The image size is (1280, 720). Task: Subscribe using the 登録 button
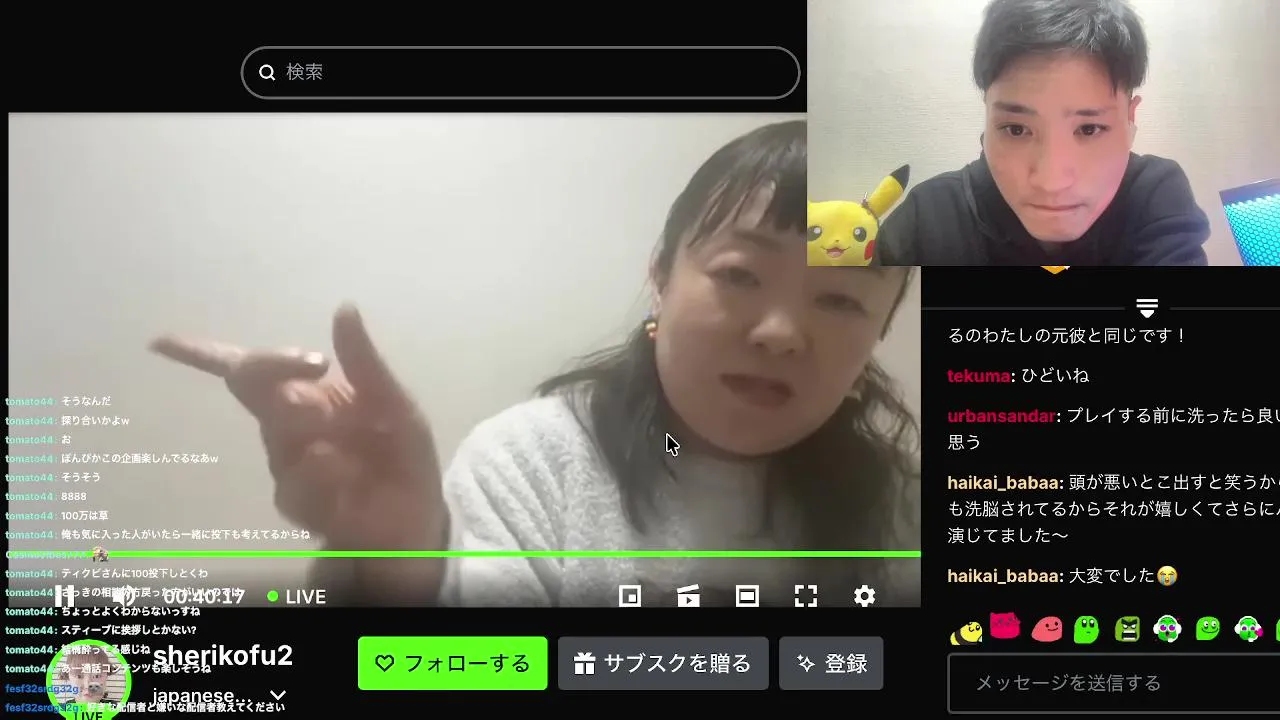(831, 663)
